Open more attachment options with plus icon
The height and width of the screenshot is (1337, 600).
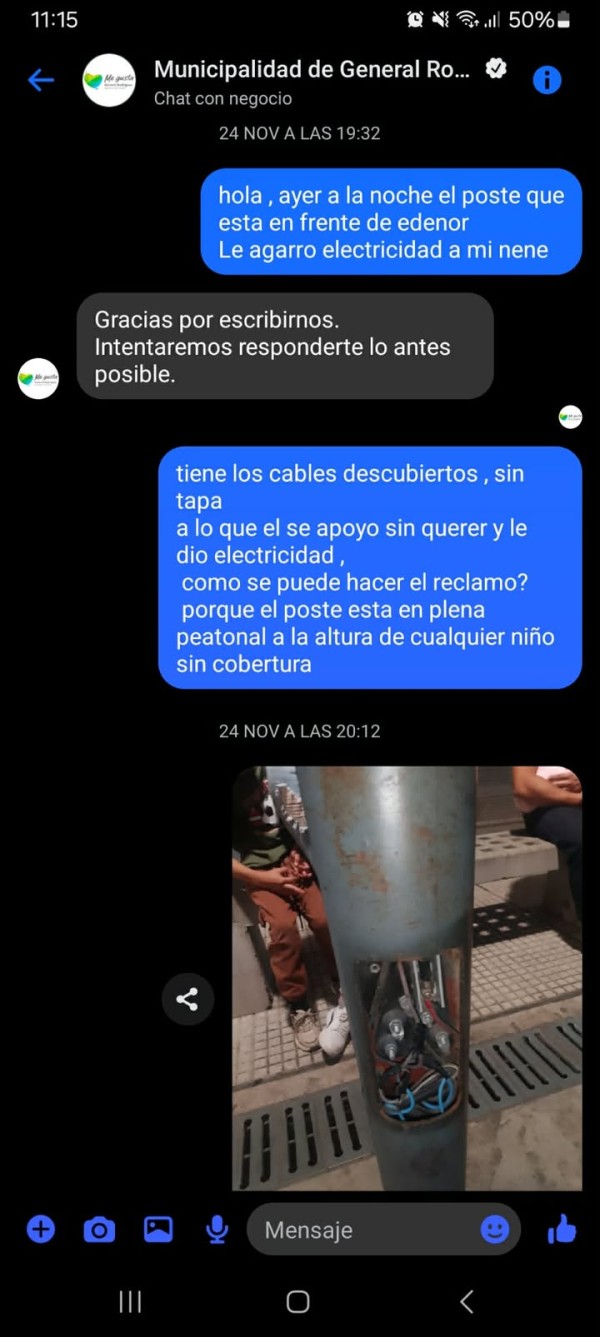tap(40, 1229)
